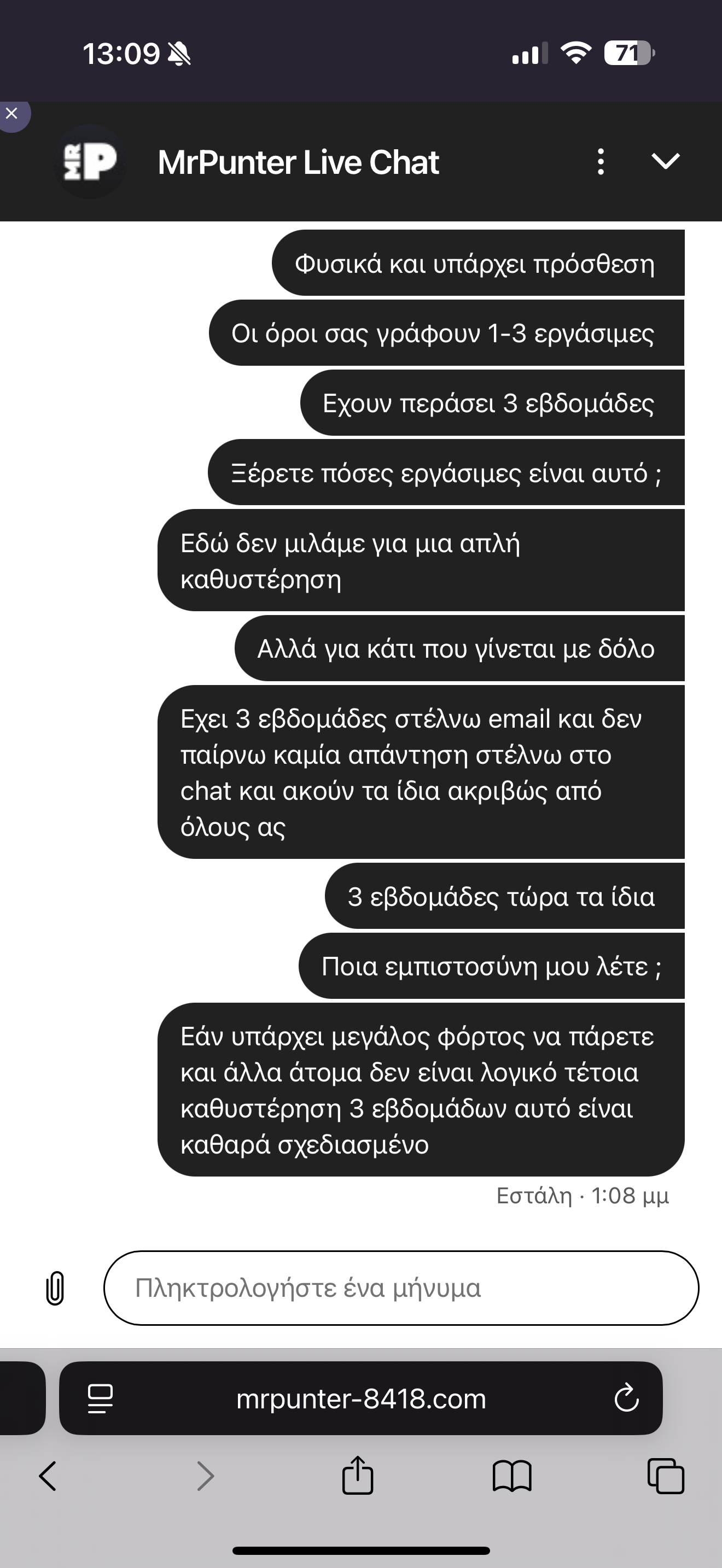Image resolution: width=722 pixels, height=1568 pixels.
Task: Tap the mrpunter-8418.com address bar
Action: [361, 1398]
